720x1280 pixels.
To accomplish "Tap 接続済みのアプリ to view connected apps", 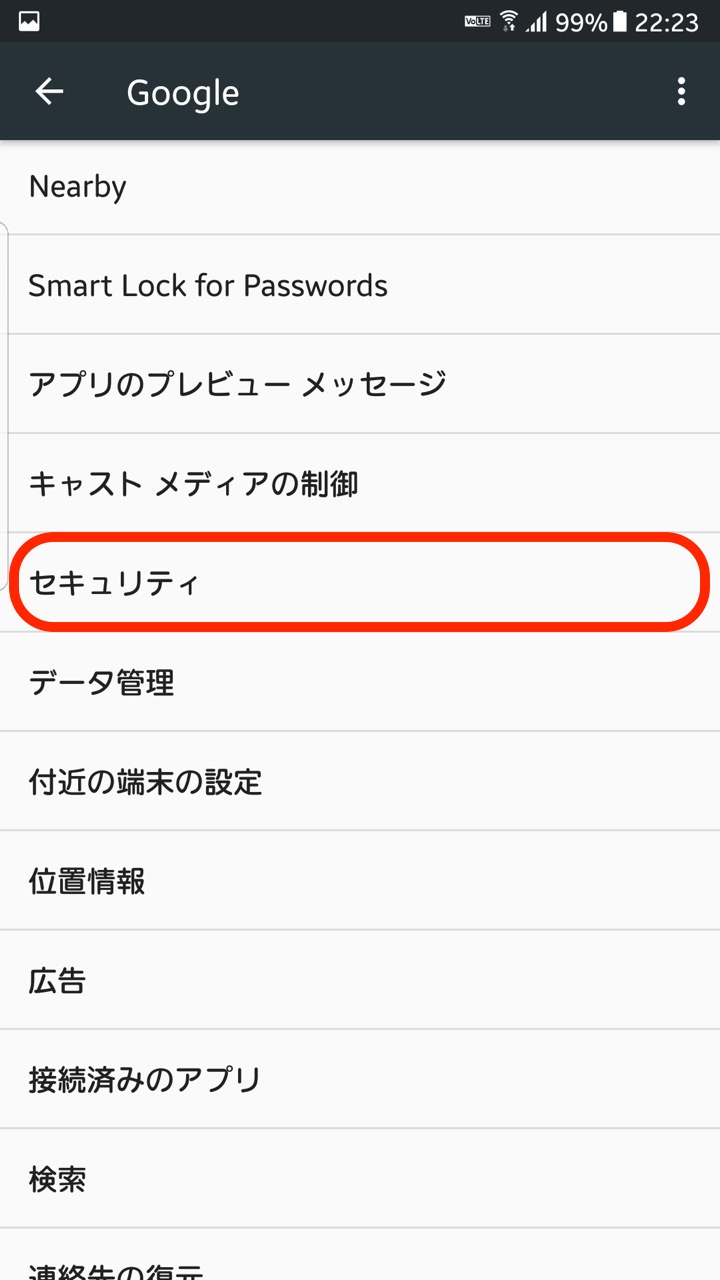I will (x=360, y=1080).
